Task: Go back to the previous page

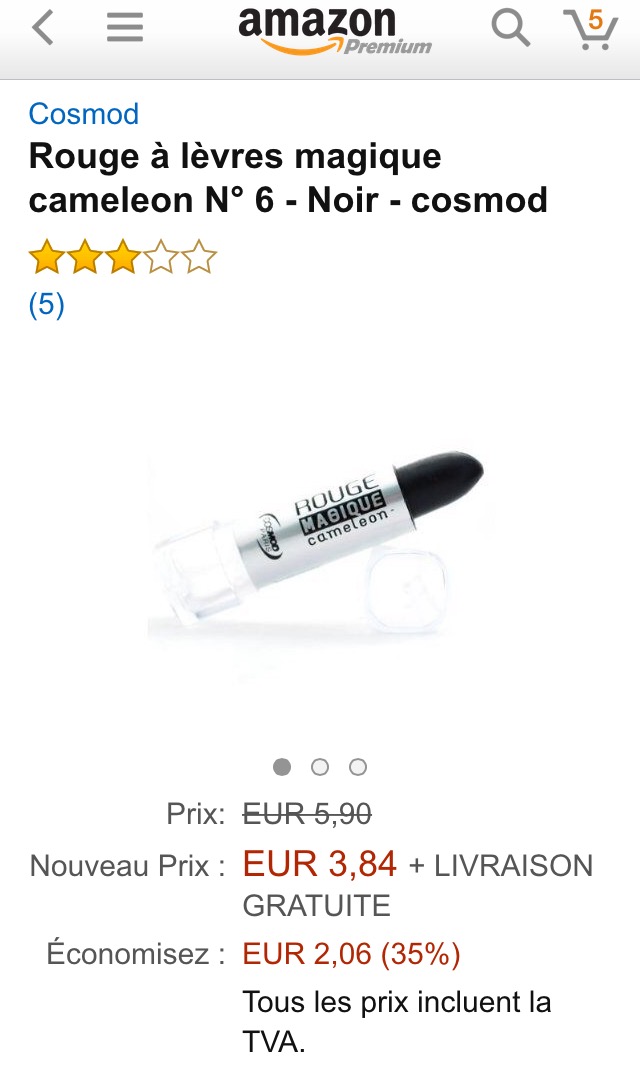Action: (x=42, y=28)
